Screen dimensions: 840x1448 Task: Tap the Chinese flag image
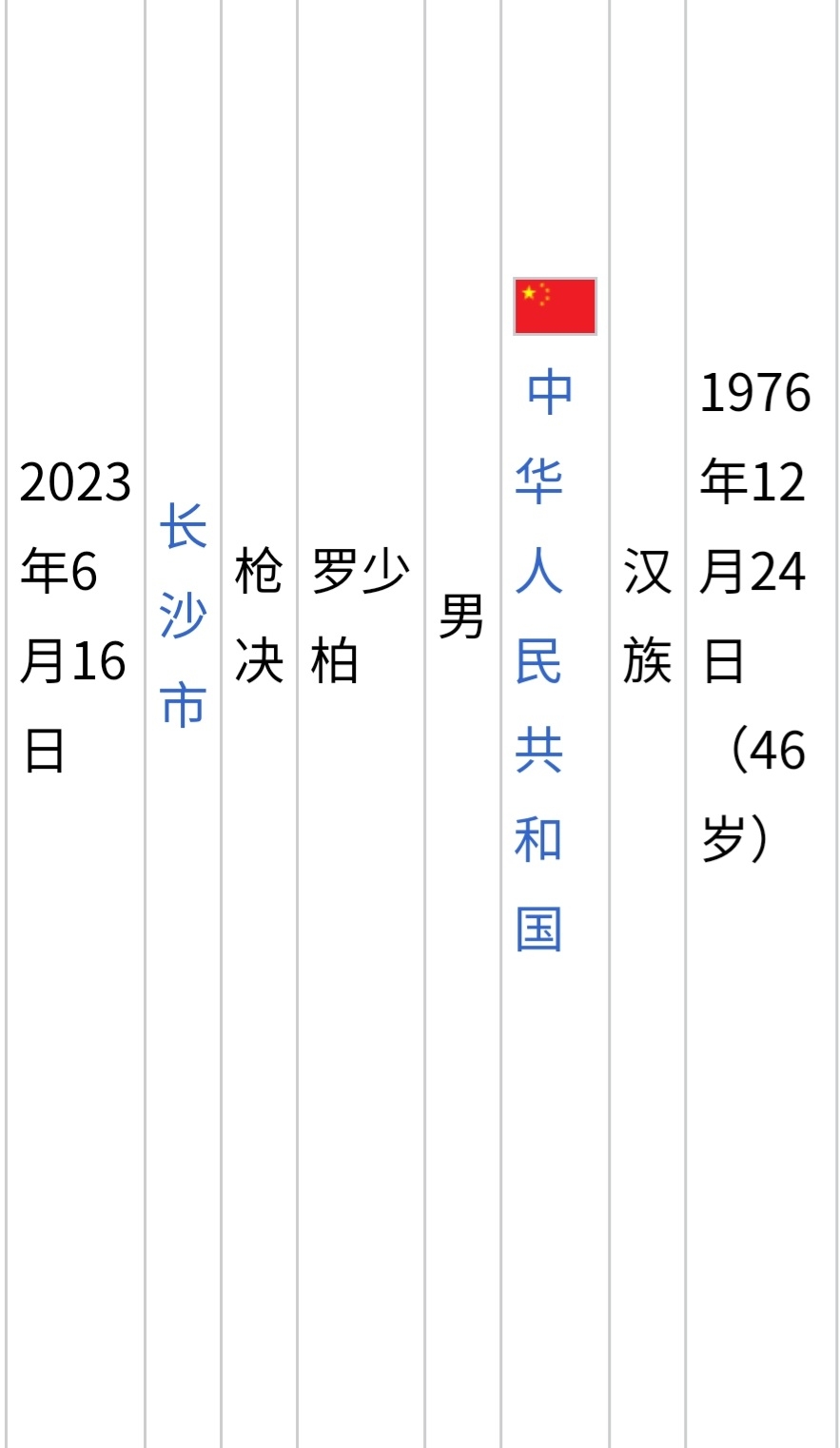[555, 306]
